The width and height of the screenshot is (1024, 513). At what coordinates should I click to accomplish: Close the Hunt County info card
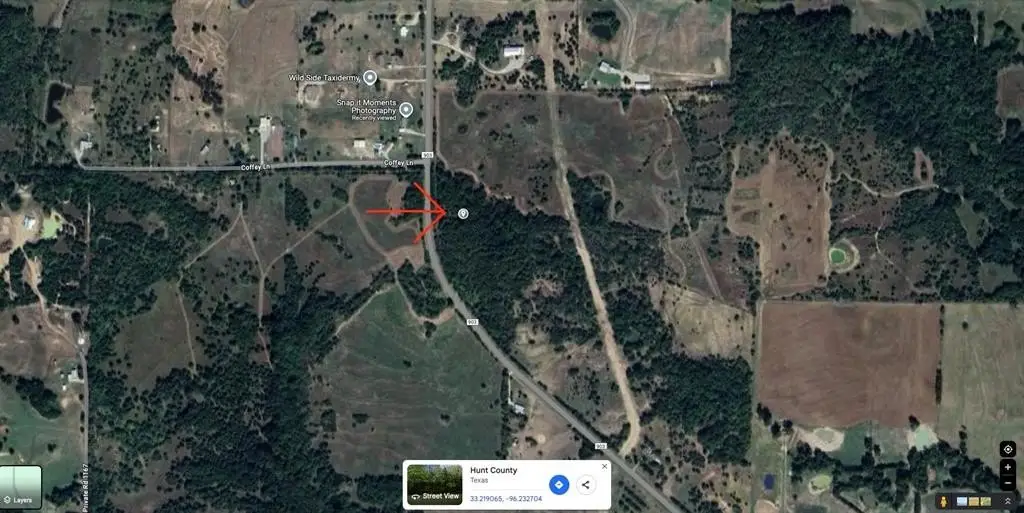(604, 466)
